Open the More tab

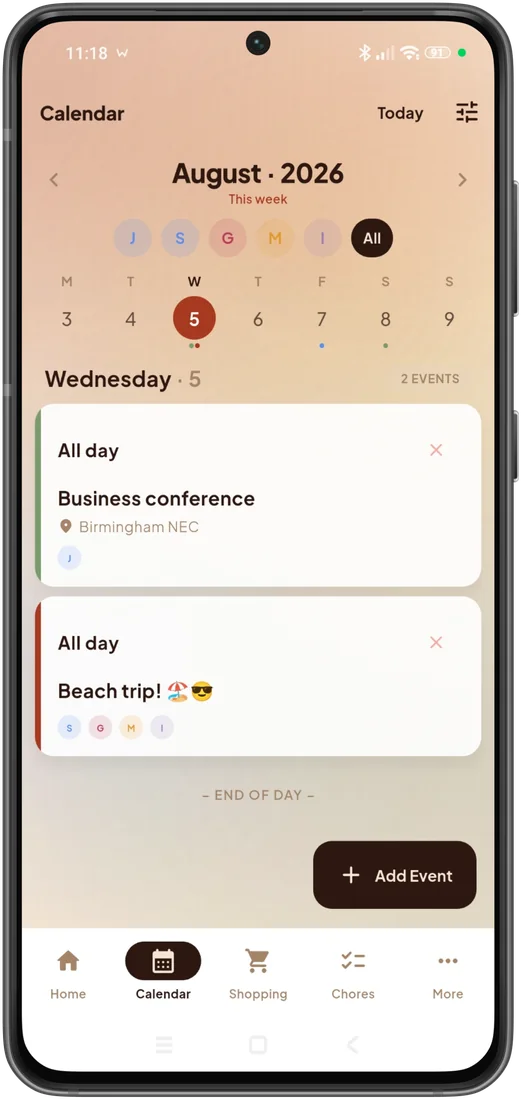pos(448,974)
